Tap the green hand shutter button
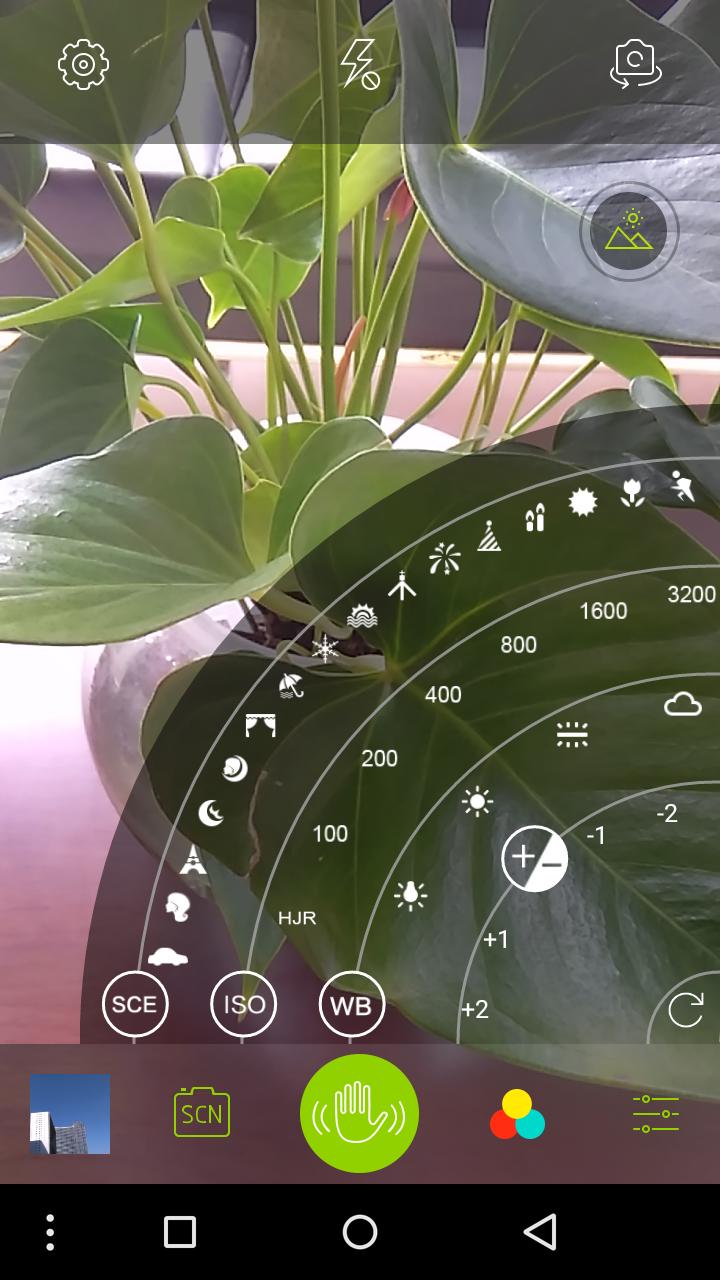720x1280 pixels. pyautogui.click(x=359, y=1113)
